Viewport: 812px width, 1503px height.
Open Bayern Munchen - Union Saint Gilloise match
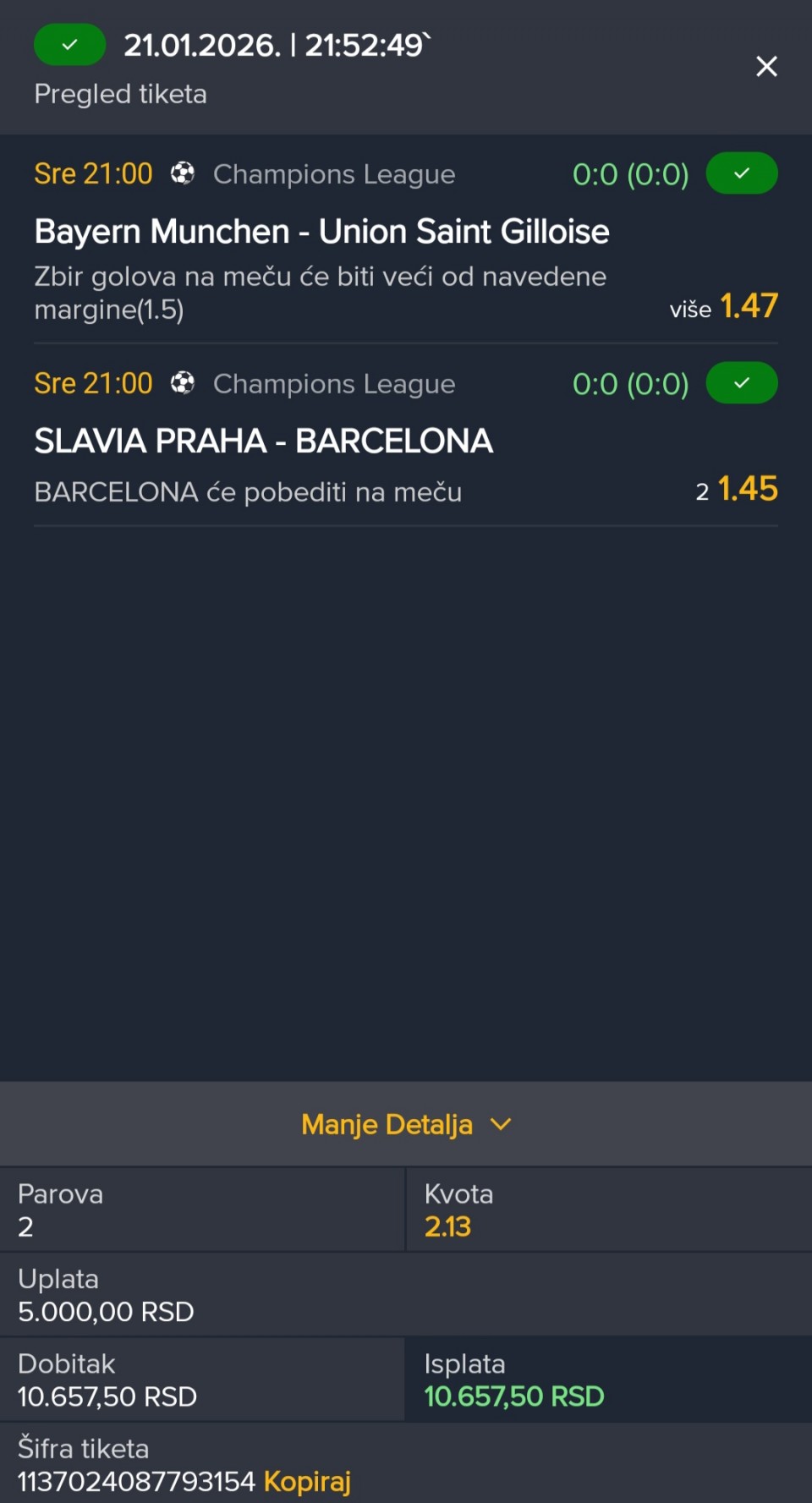(x=321, y=232)
